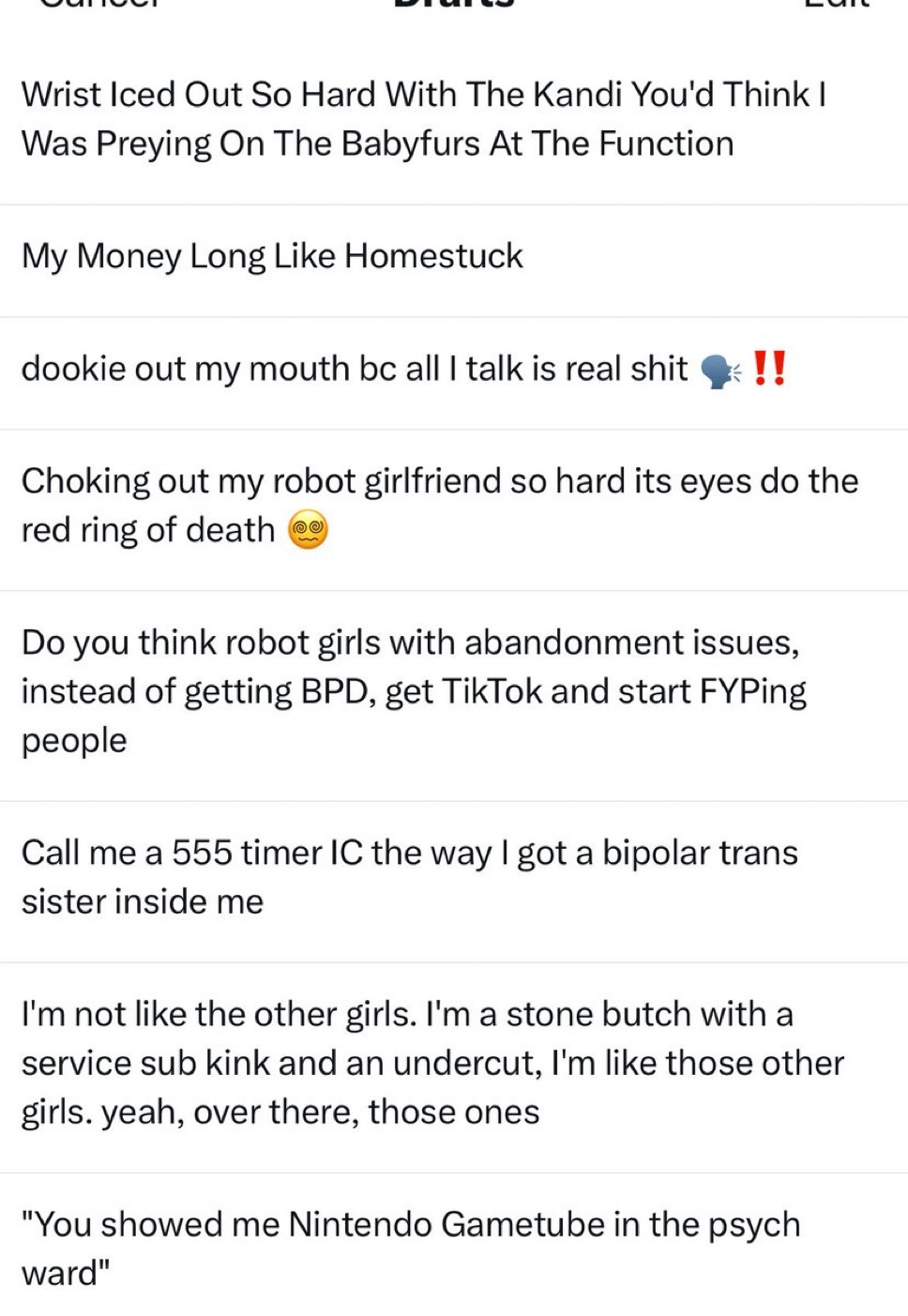The image size is (908, 1316).
Task: Open the 'Choking out my robot girlfriend' draft
Action: [439, 506]
